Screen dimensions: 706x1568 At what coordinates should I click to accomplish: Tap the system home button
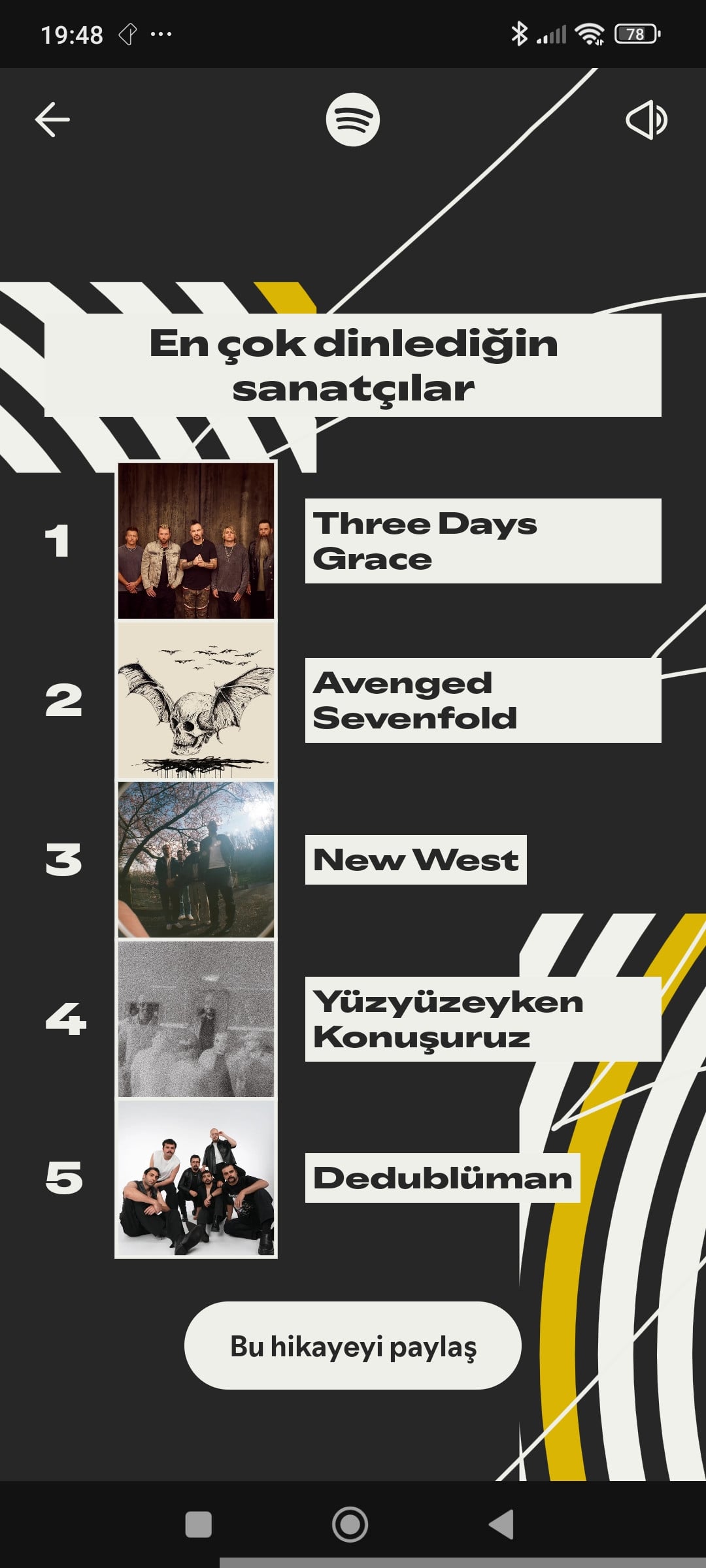click(x=350, y=1525)
